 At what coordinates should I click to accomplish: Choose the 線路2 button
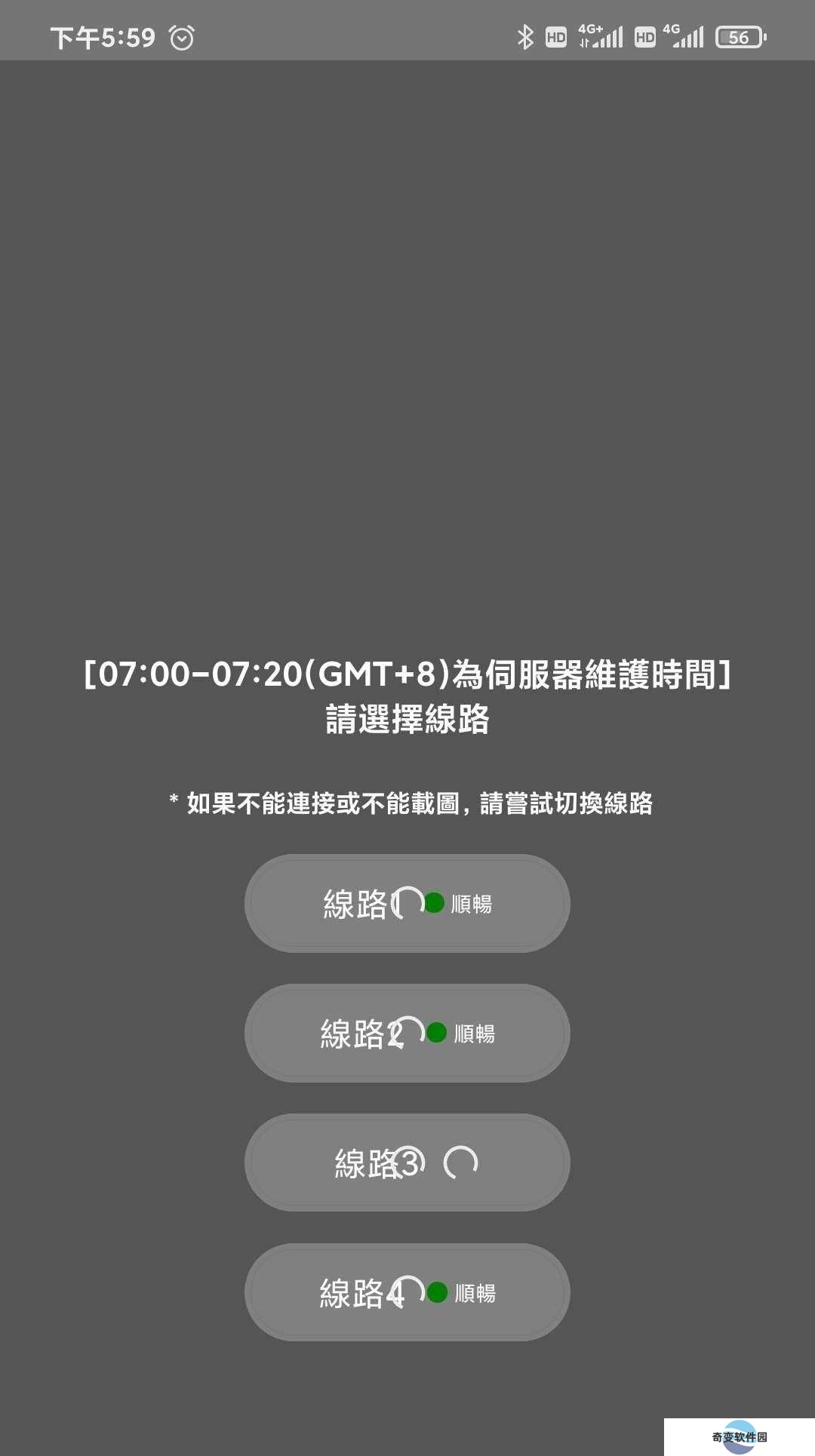pos(407,1033)
